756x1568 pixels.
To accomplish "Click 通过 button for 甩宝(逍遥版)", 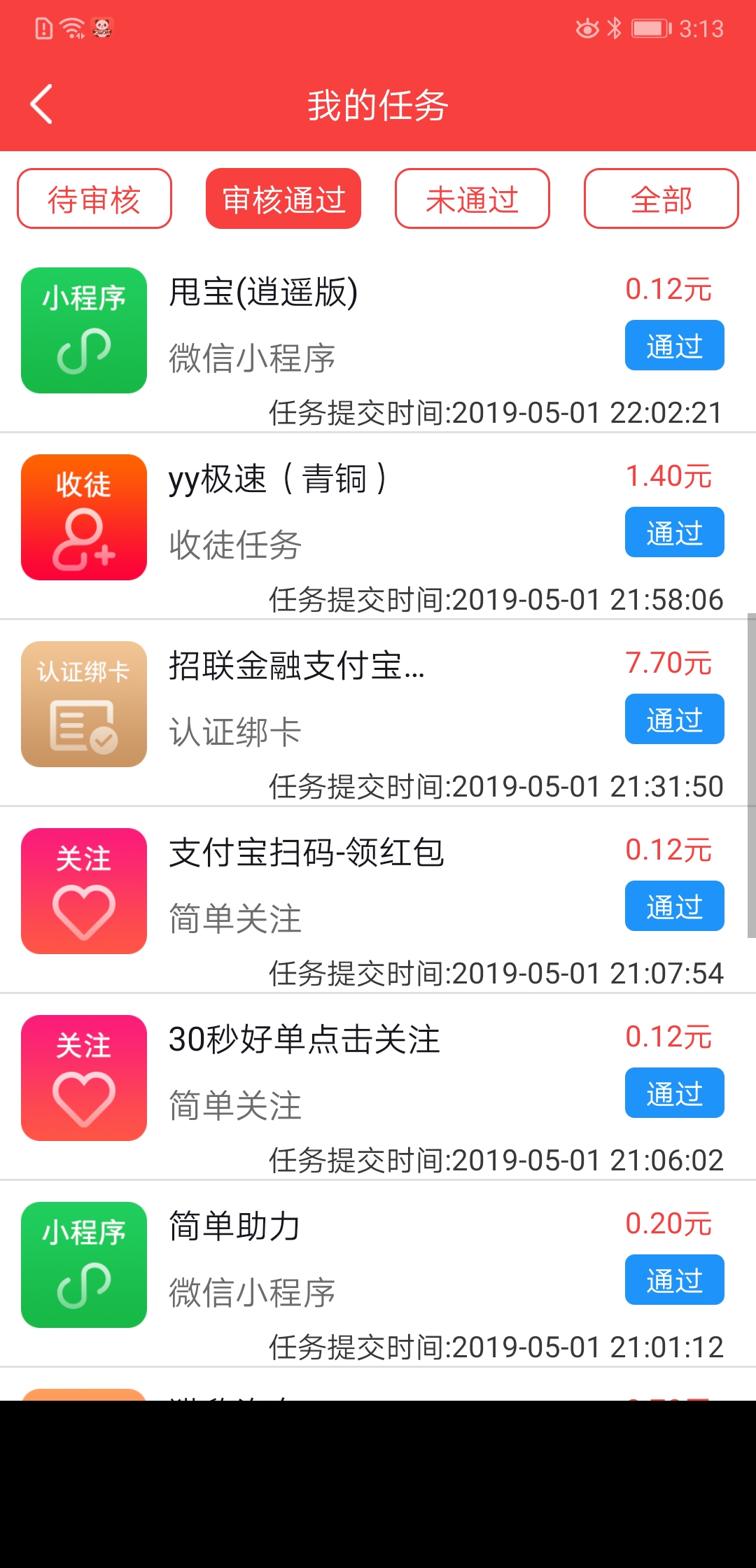I will [x=673, y=344].
